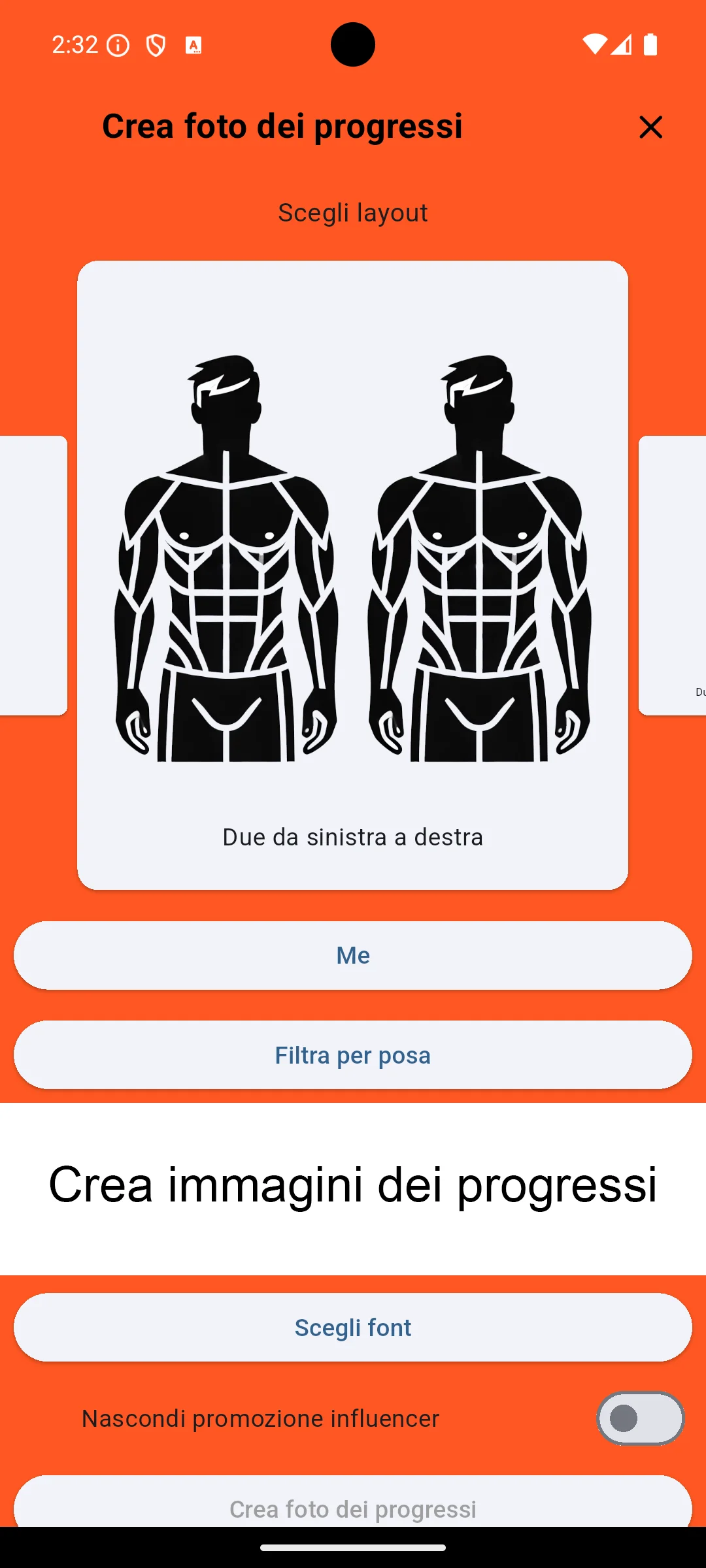The height and width of the screenshot is (1568, 706).
Task: Tap the Scegli layout heading
Action: pyautogui.click(x=353, y=212)
